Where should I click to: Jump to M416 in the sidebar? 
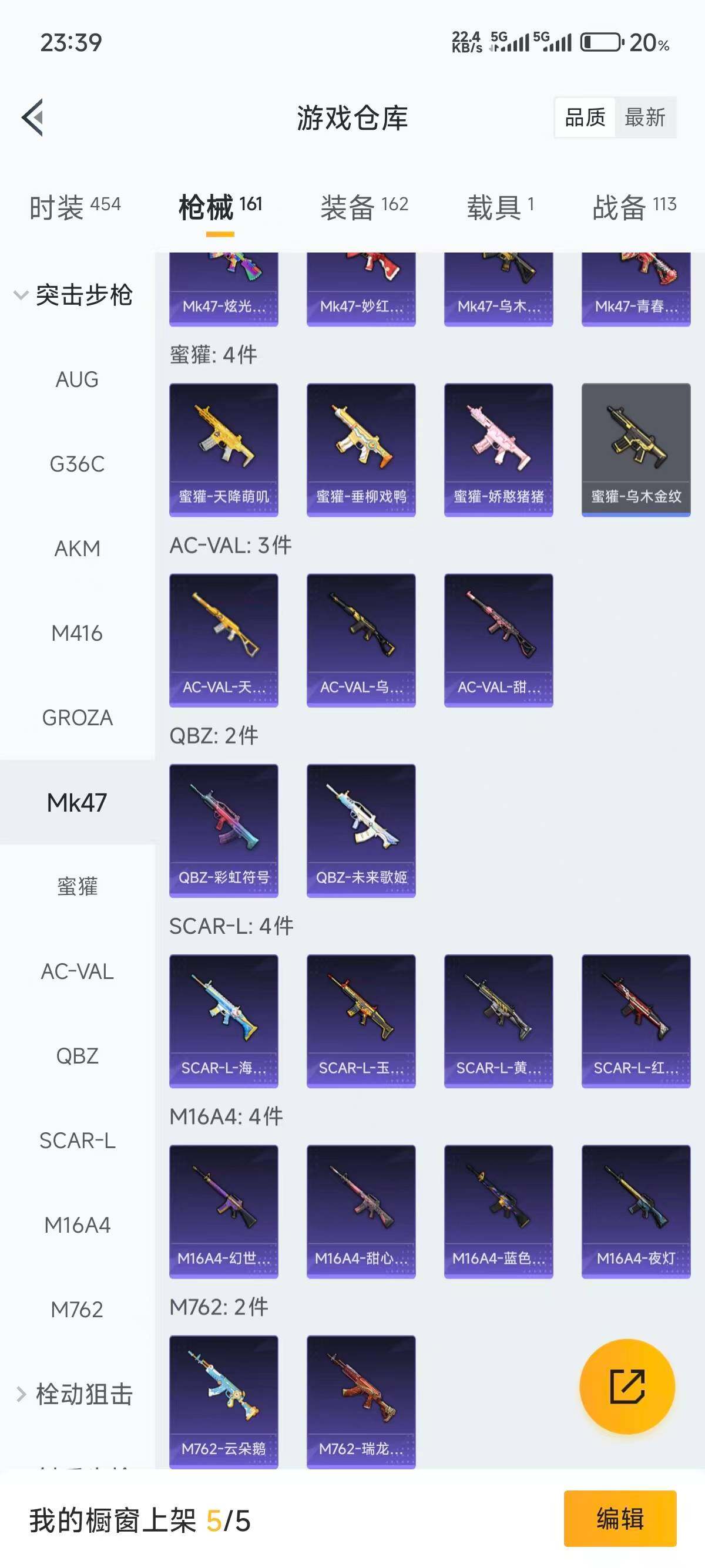(78, 633)
